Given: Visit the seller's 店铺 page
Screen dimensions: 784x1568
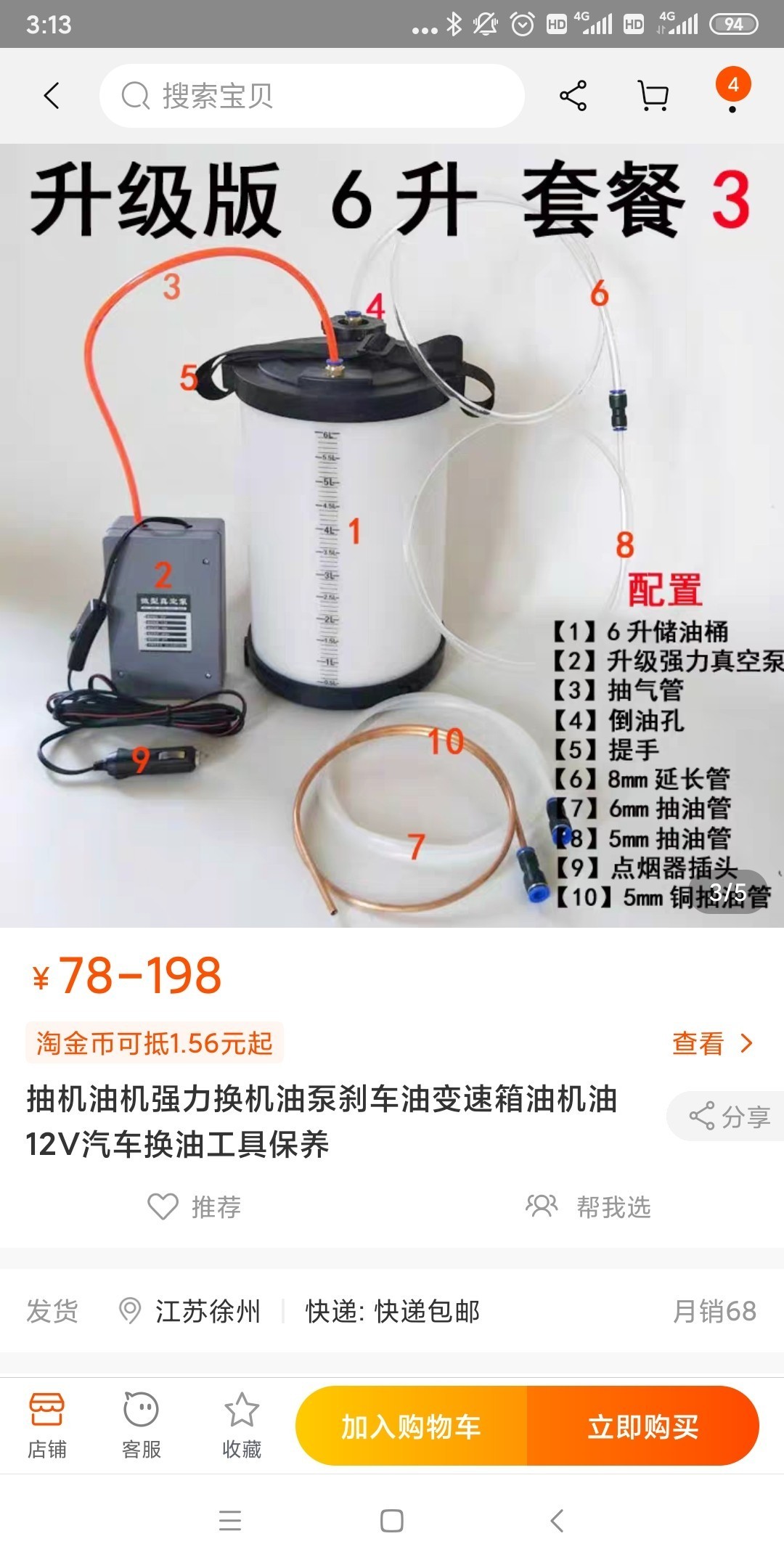Looking at the screenshot, I should tap(47, 1426).
